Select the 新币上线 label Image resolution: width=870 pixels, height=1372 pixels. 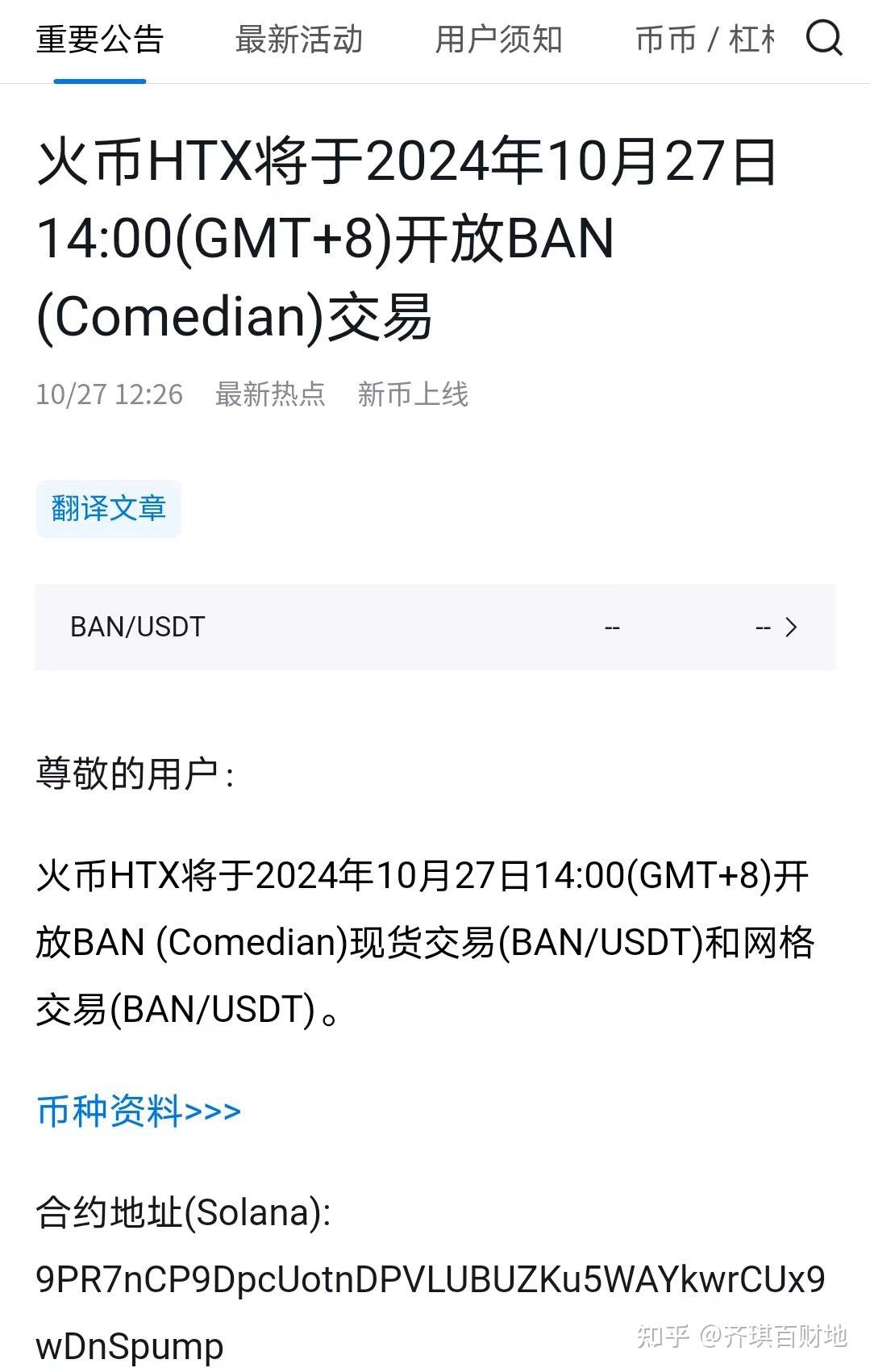point(414,394)
